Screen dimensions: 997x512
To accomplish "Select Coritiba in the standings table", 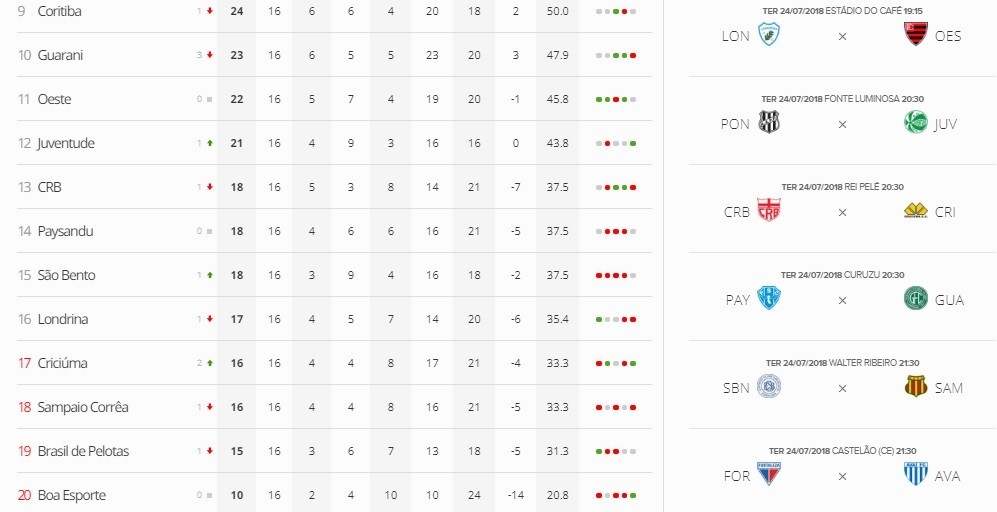I will [x=59, y=11].
